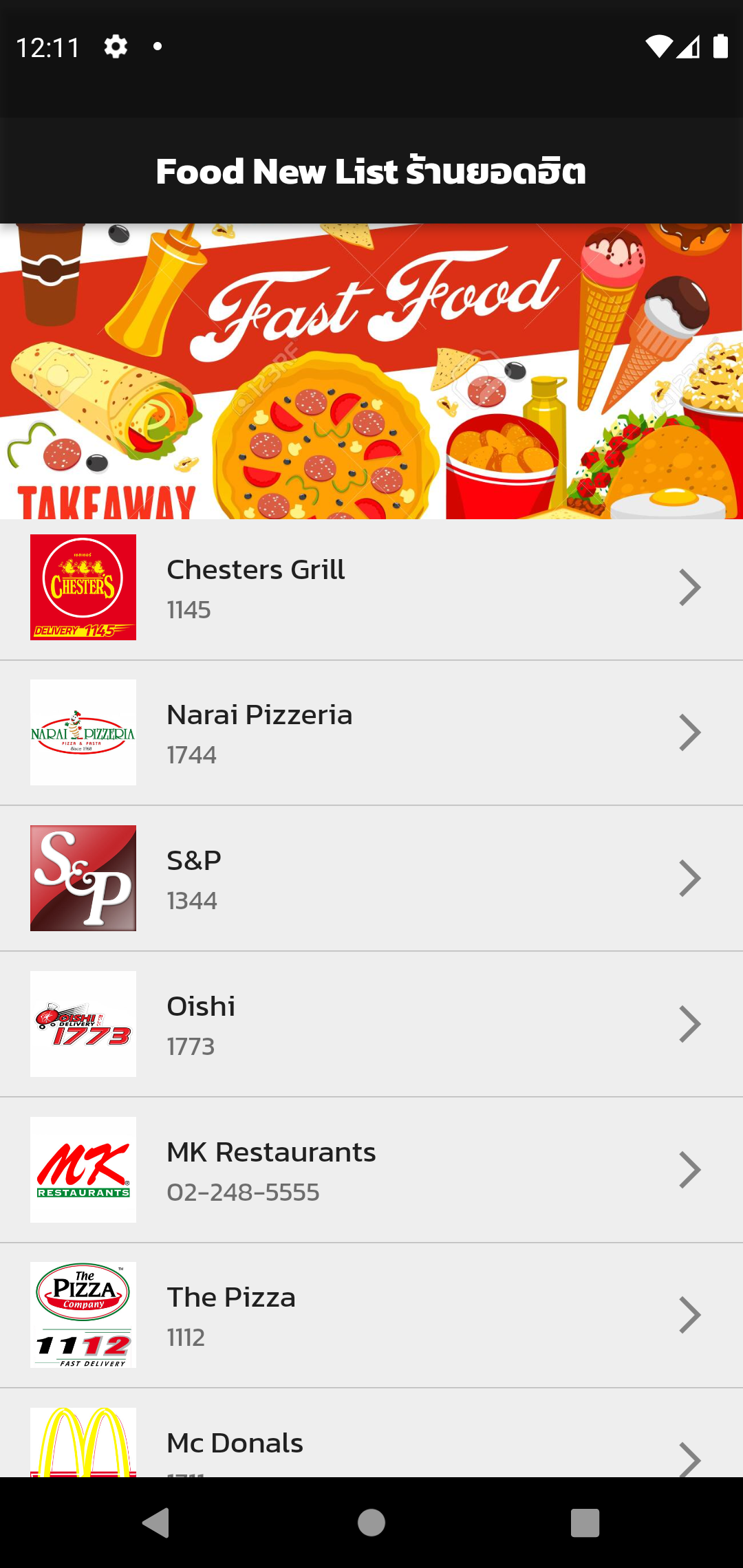Open the Narai Pizzeria restaurant entry
The image size is (743, 1568).
[371, 731]
